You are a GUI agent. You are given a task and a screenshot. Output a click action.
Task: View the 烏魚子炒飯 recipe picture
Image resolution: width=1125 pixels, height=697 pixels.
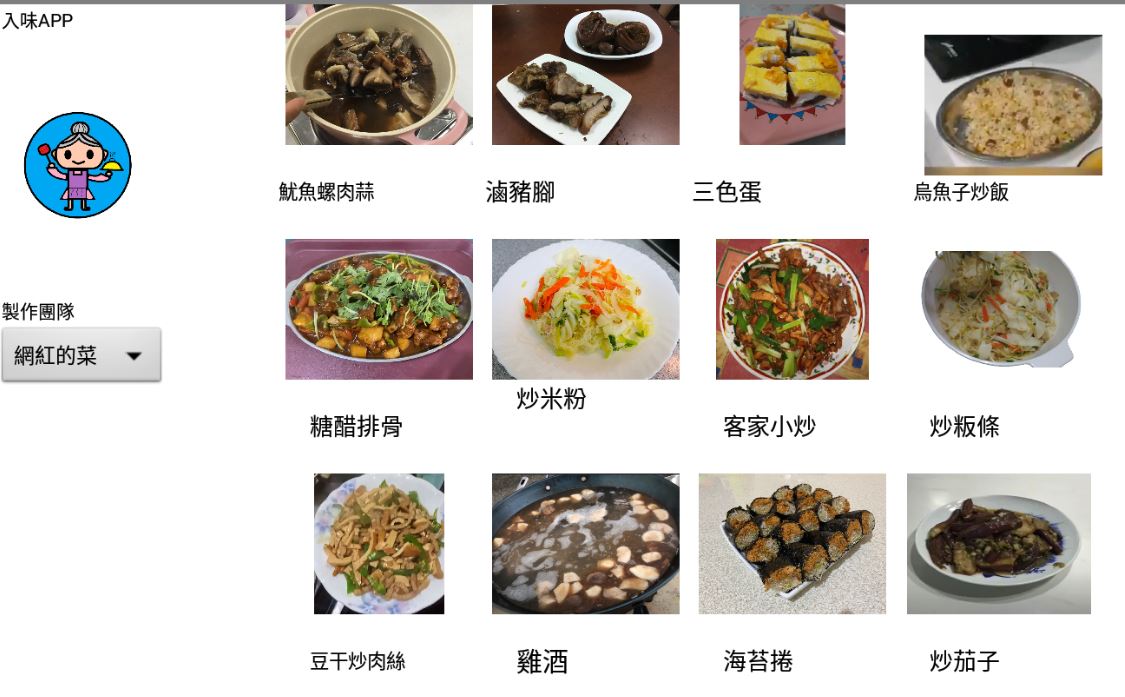(1012, 106)
